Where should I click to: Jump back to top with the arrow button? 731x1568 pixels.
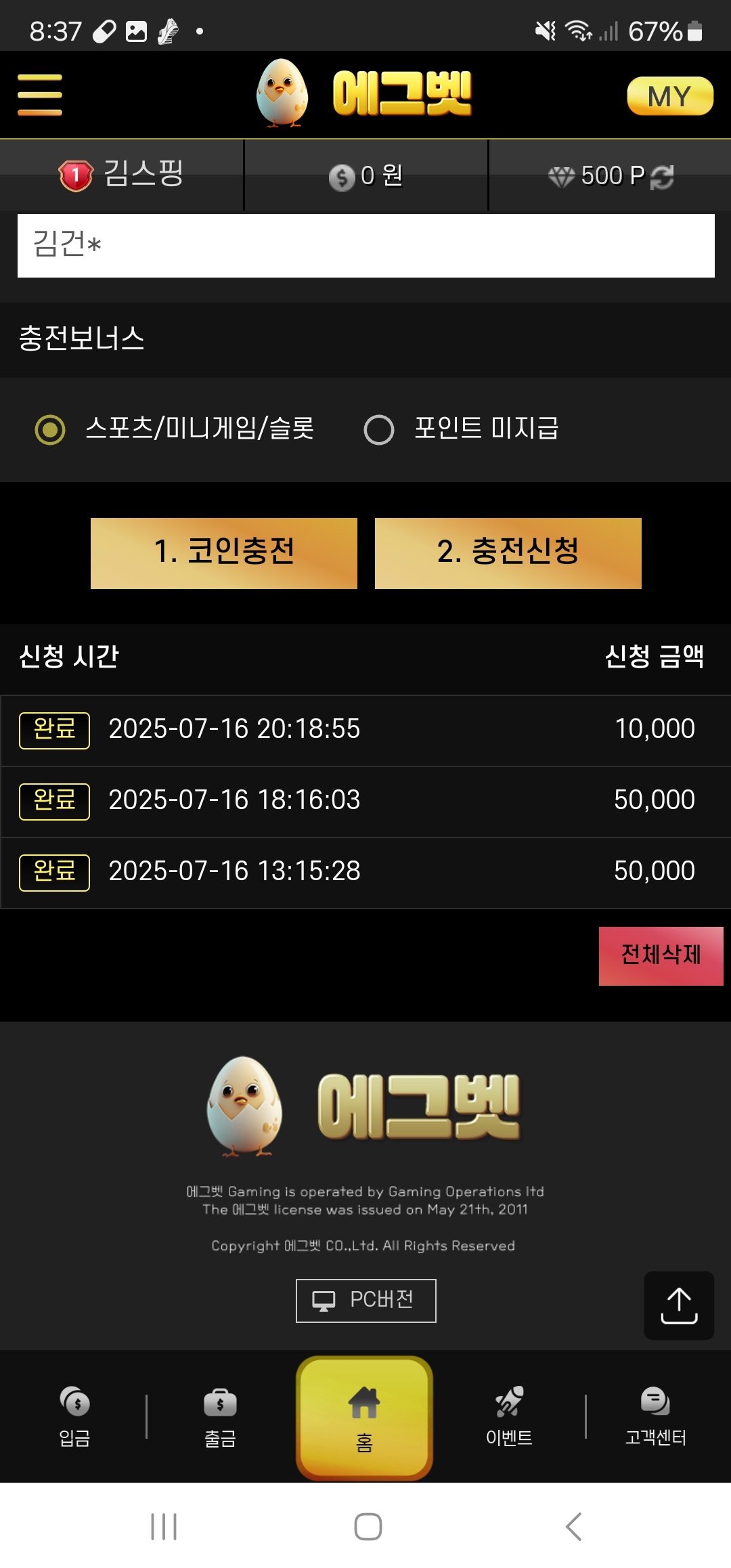[x=678, y=1305]
